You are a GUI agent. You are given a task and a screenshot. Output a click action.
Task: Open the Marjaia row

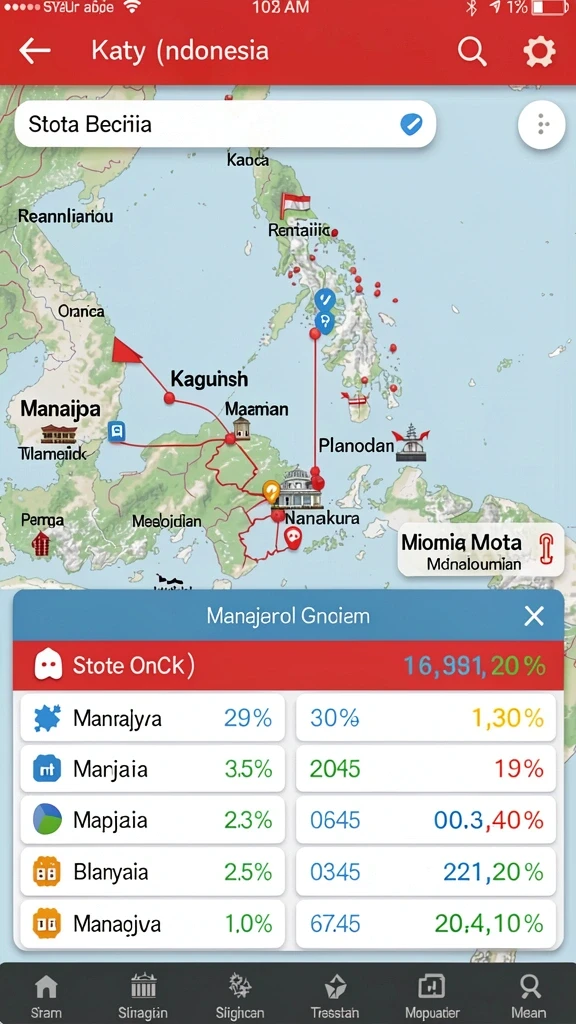pyautogui.click(x=153, y=769)
